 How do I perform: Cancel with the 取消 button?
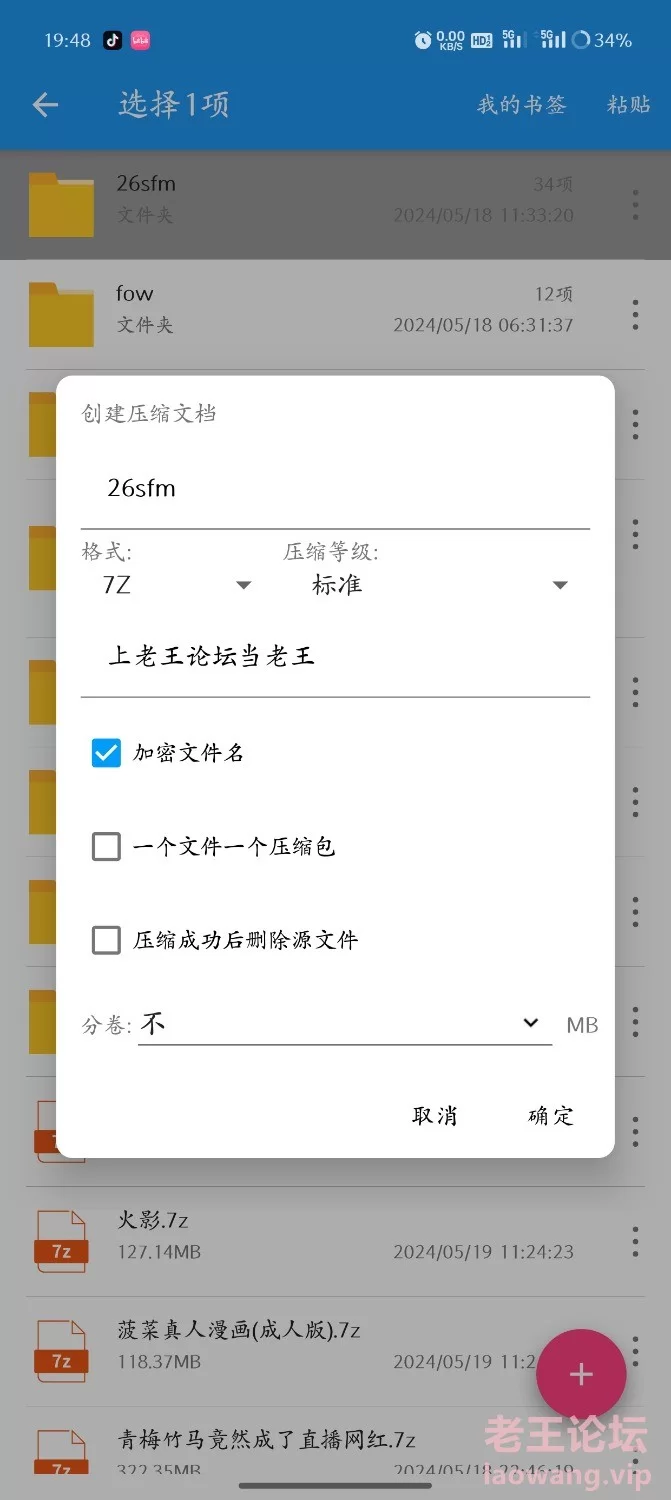pyautogui.click(x=435, y=1116)
